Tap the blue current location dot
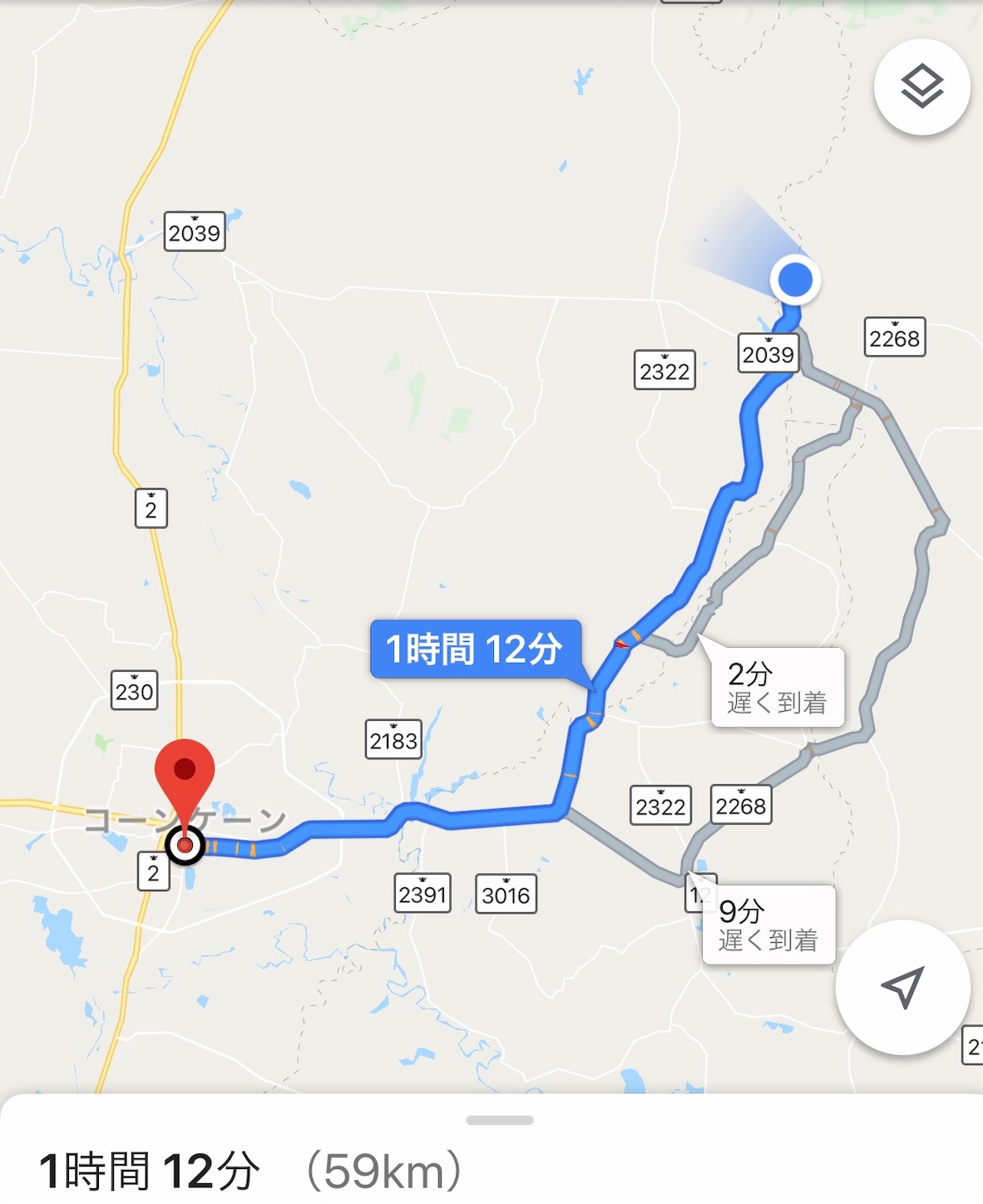 tap(796, 279)
